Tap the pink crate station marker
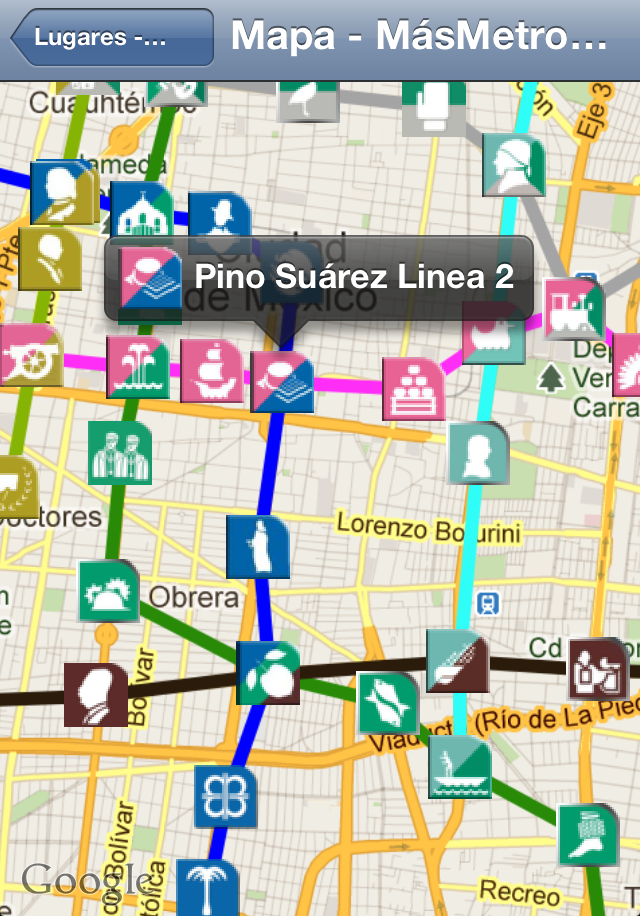640x916 pixels. [413, 388]
